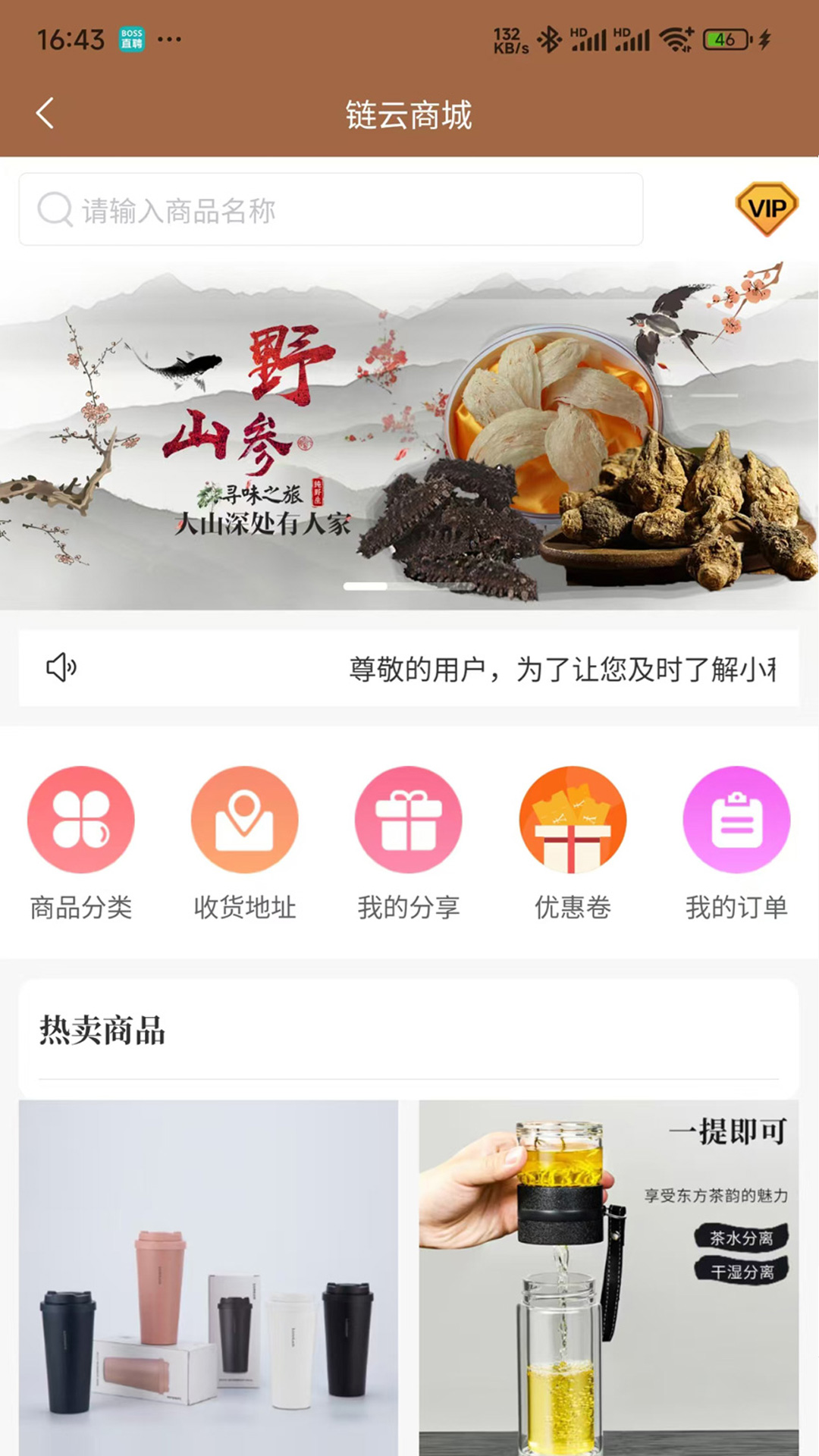Tap the product name search box
The width and height of the screenshot is (819, 1456).
point(331,209)
